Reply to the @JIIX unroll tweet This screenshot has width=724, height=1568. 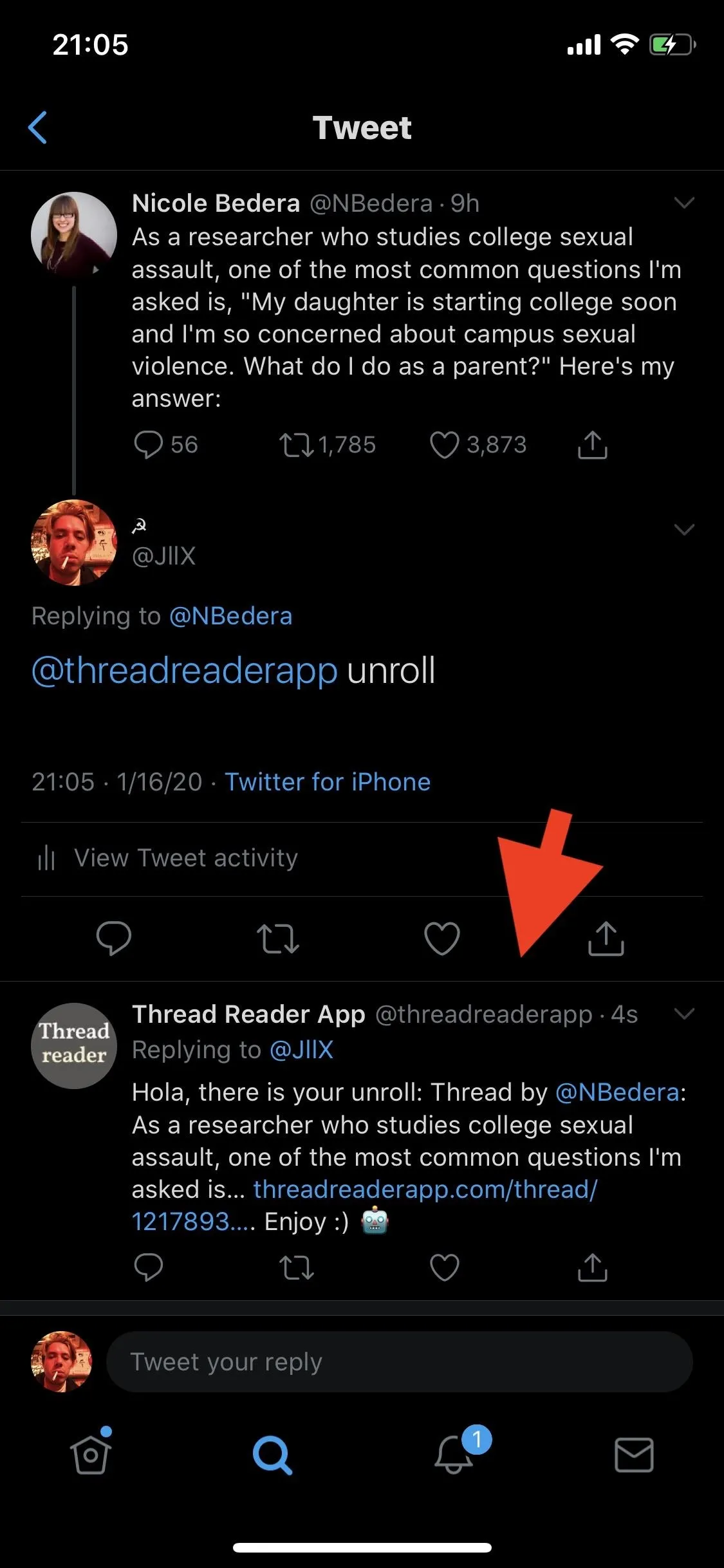(113, 938)
